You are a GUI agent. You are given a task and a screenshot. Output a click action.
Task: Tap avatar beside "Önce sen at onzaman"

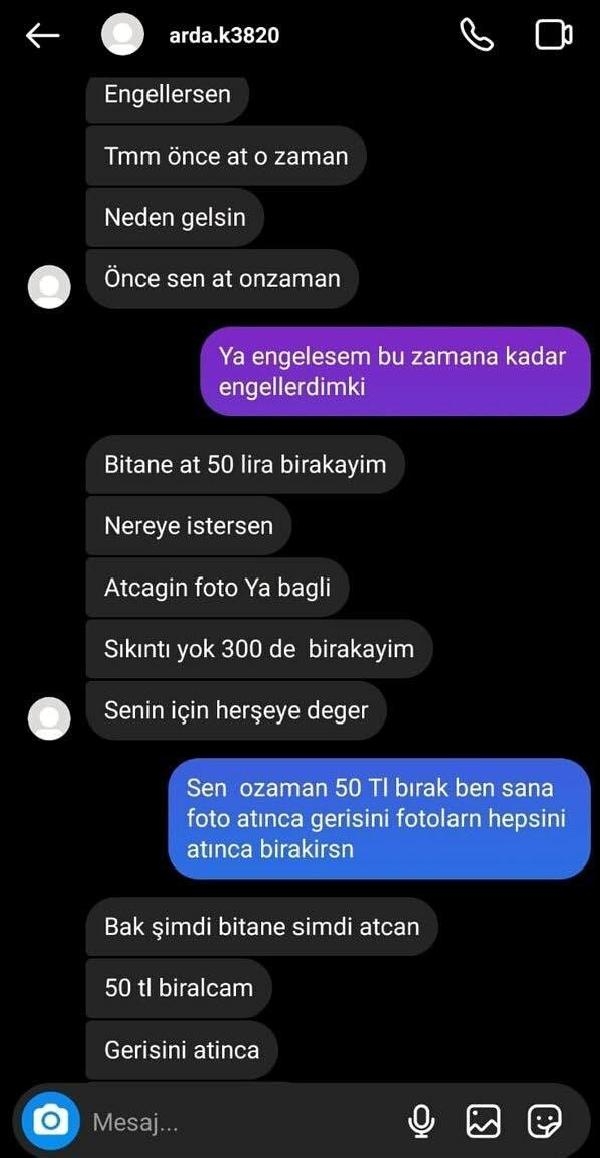49,287
